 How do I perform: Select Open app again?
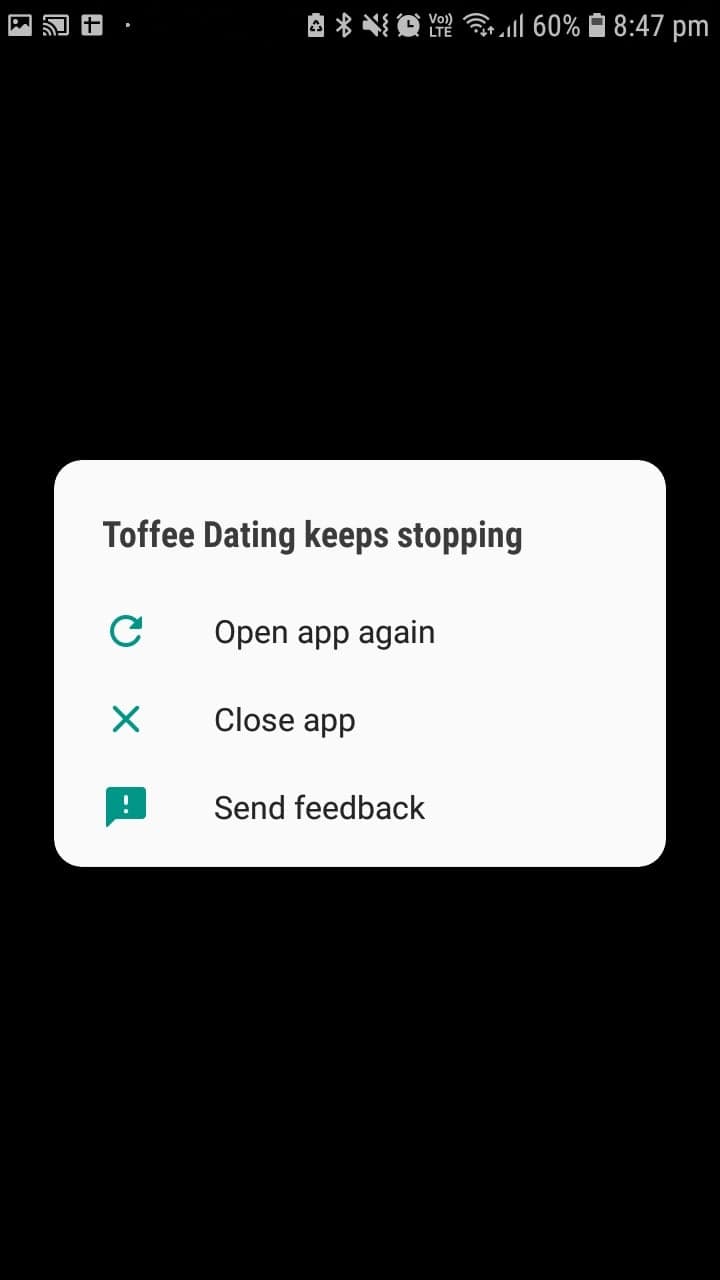click(360, 632)
